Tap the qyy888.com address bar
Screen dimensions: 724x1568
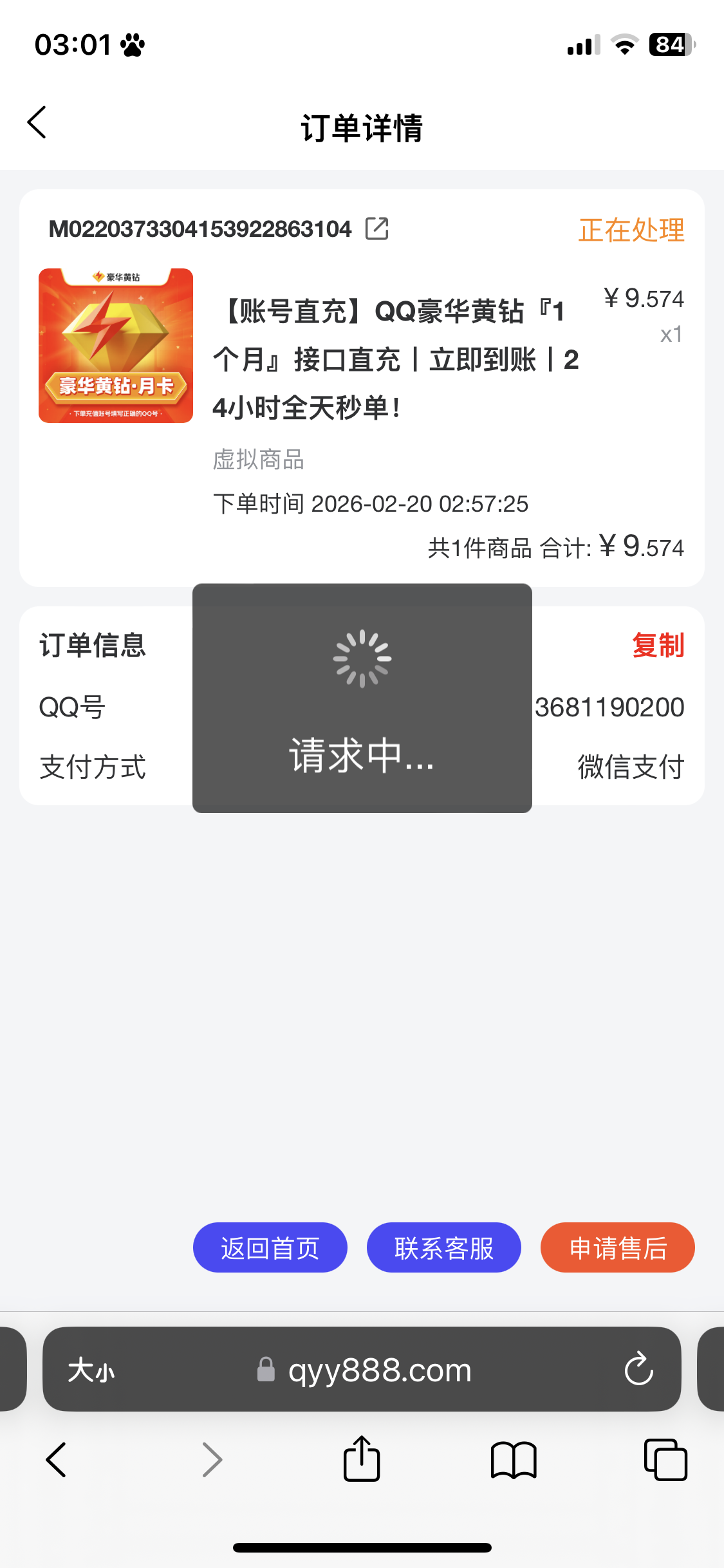point(380,1370)
